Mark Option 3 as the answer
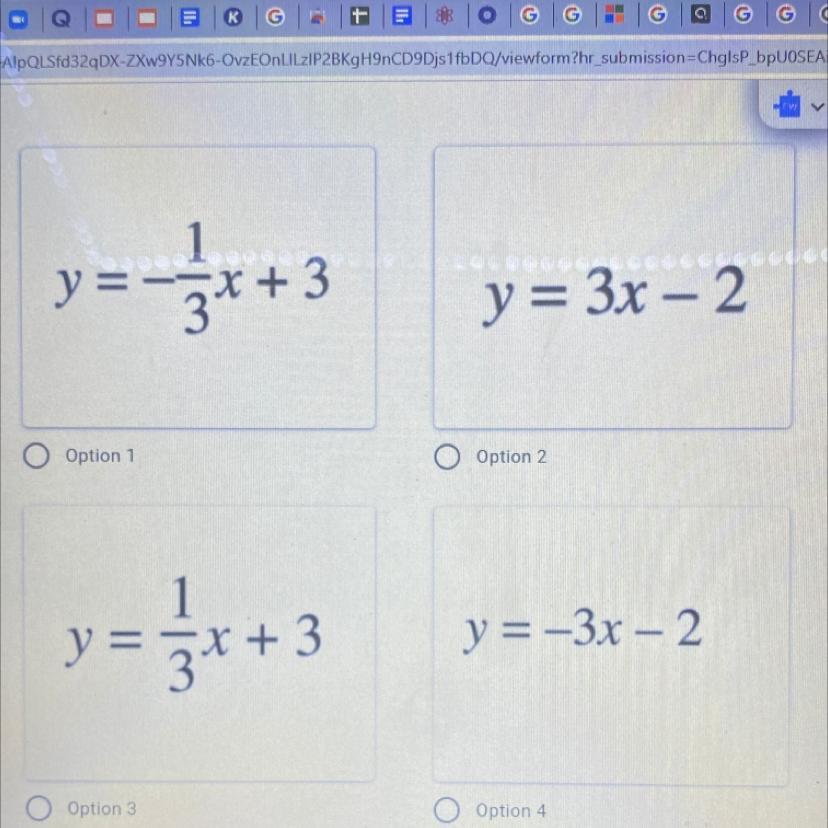This screenshot has height=828, width=828. click(39, 808)
